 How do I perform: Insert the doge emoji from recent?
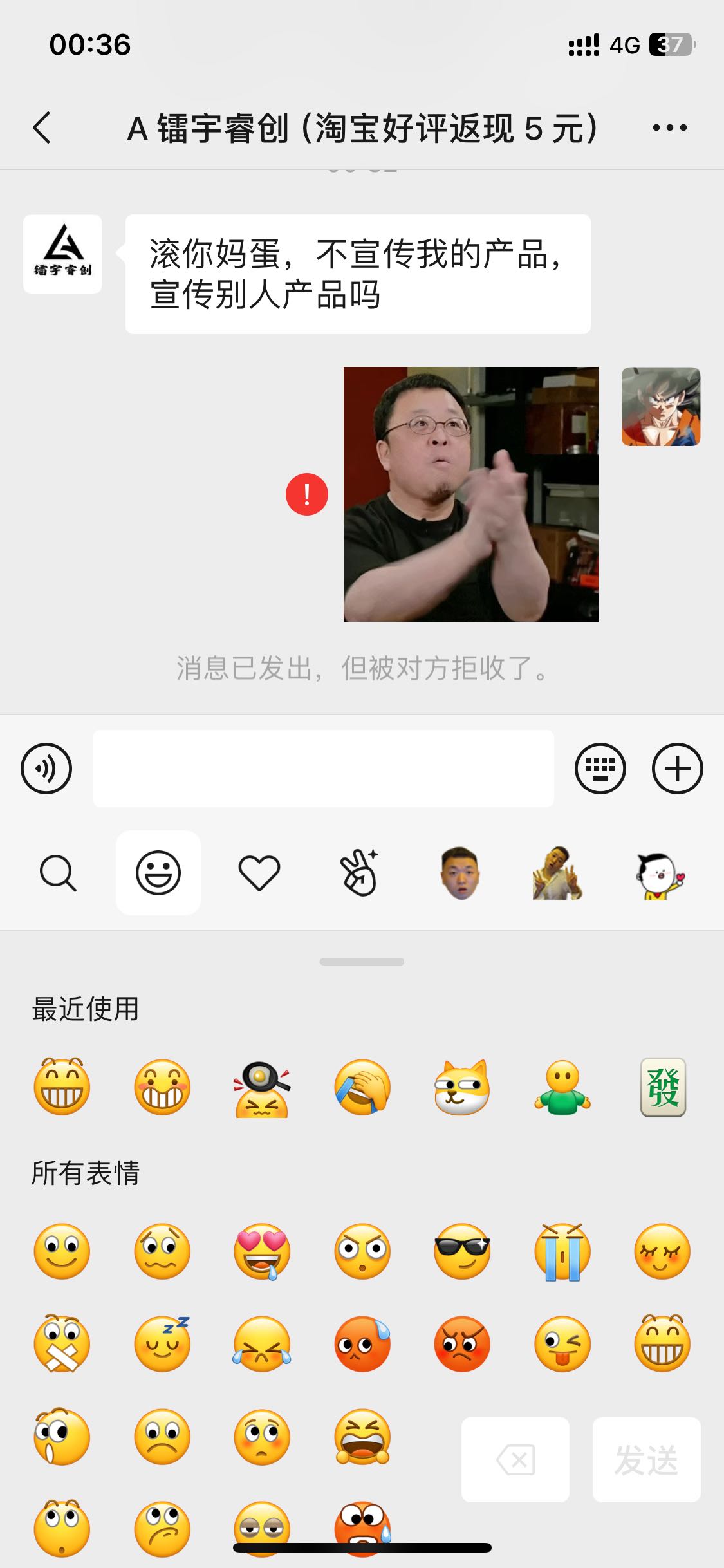[462, 1087]
